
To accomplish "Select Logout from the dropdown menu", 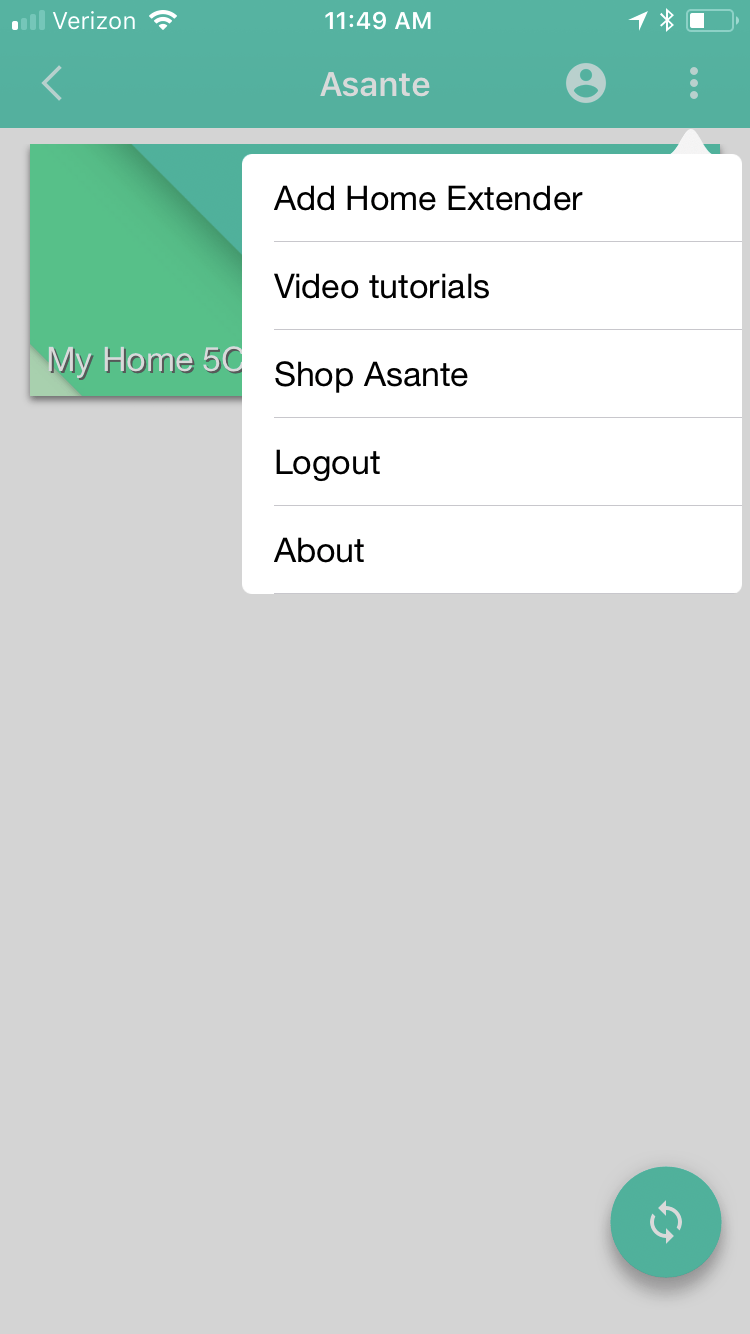I will (x=327, y=462).
